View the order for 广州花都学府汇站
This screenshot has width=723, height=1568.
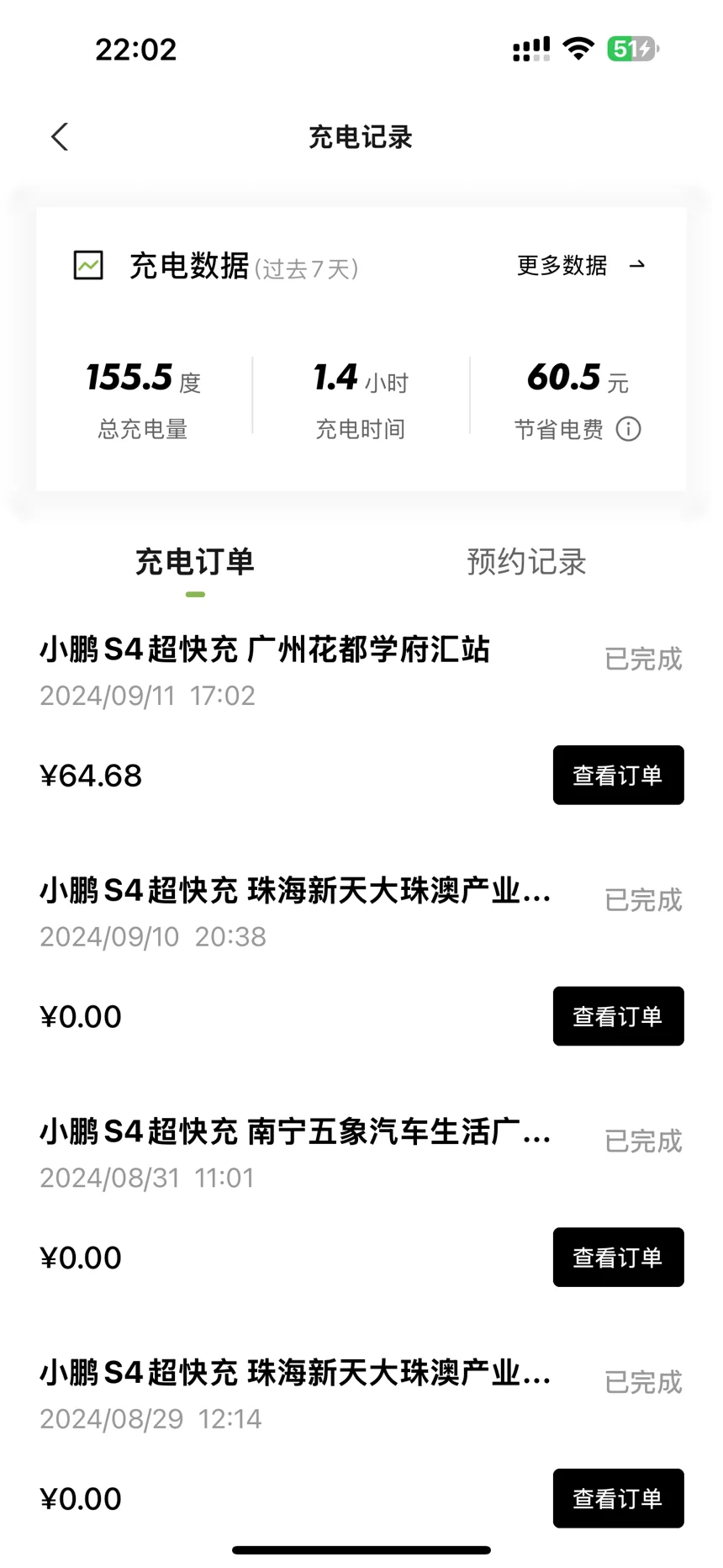click(x=618, y=775)
